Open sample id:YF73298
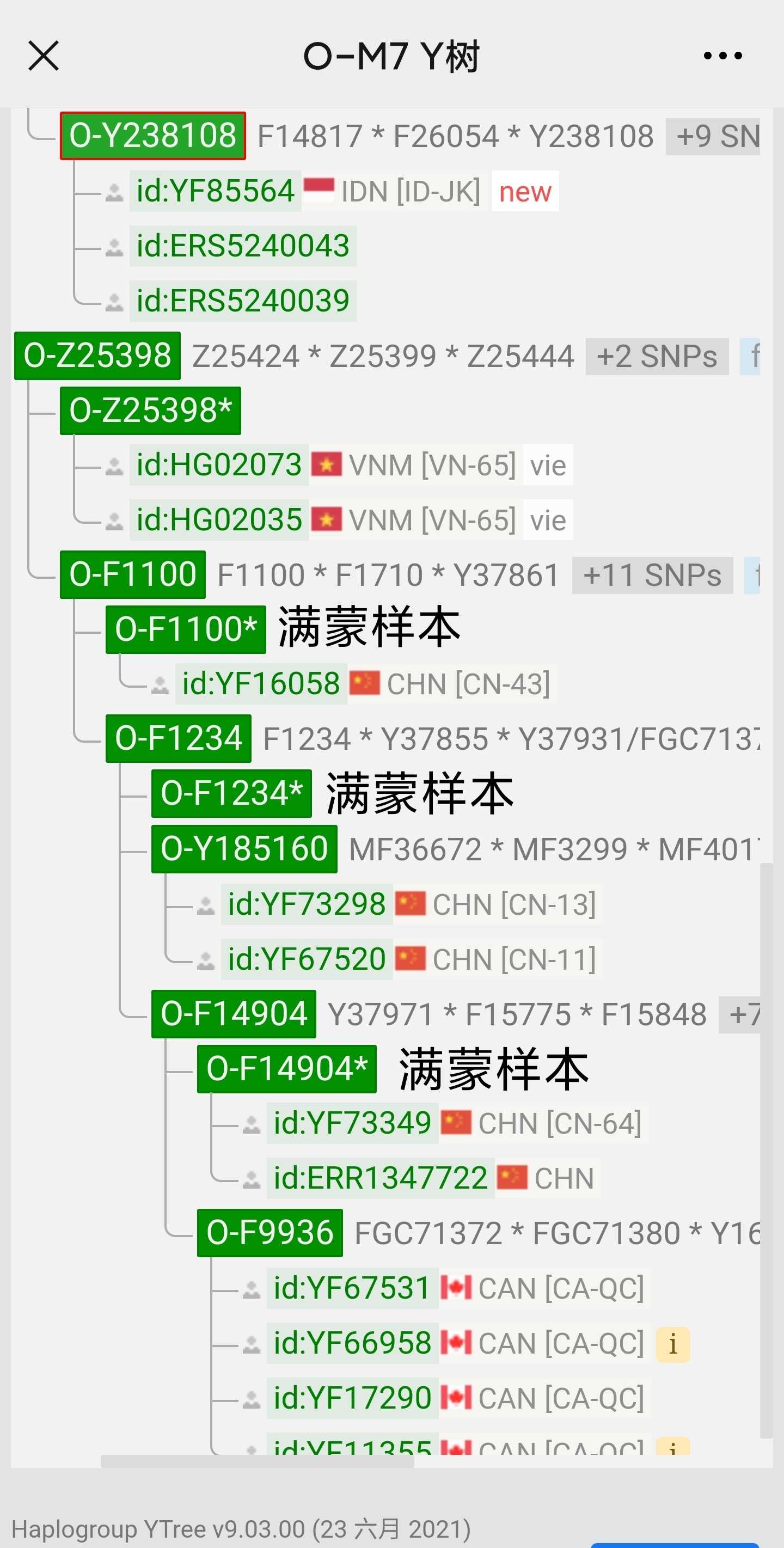The image size is (784, 1548). coord(307,904)
